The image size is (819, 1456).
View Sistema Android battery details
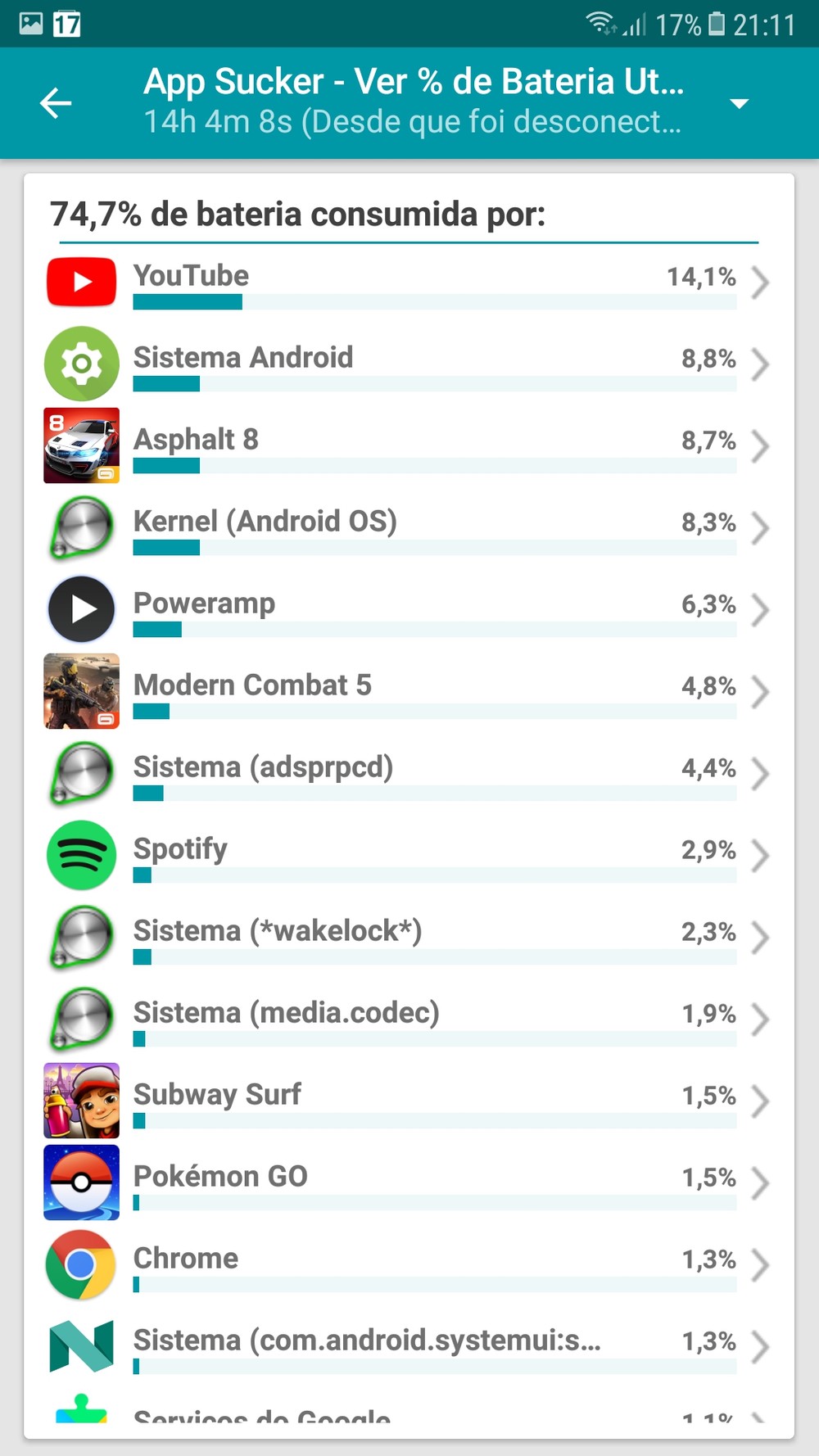[x=408, y=364]
